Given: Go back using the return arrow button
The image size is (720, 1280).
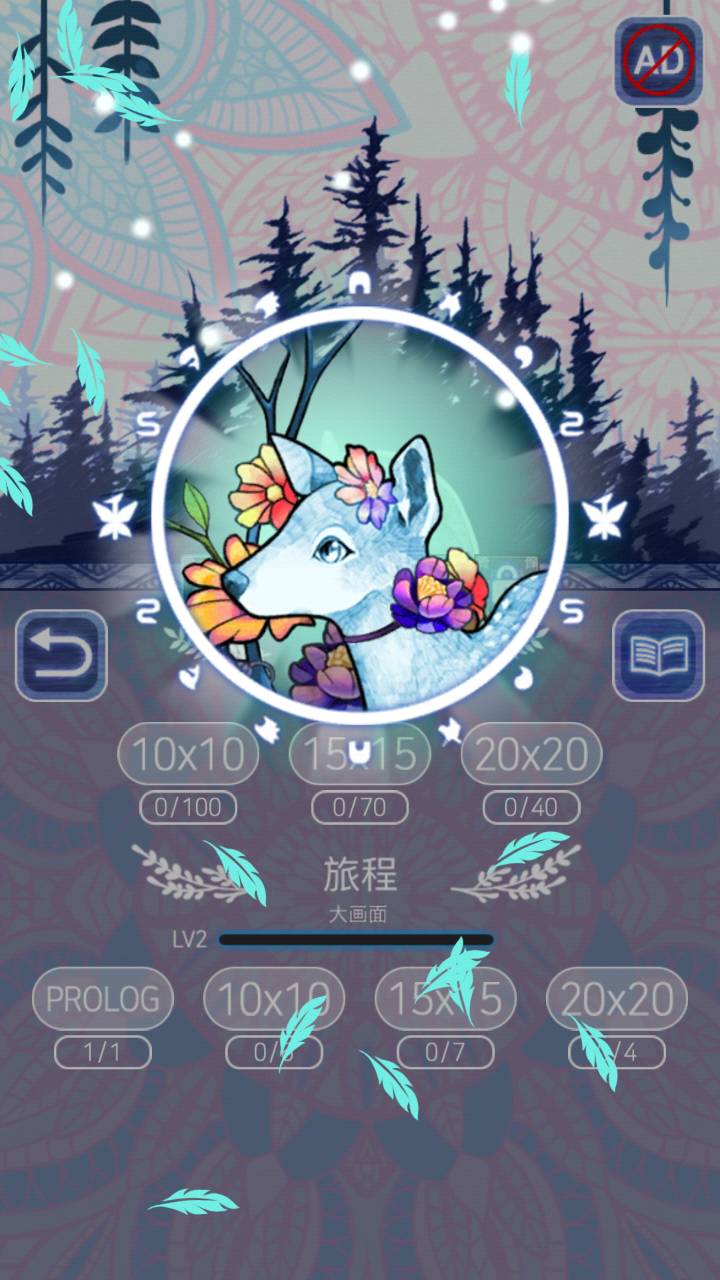Looking at the screenshot, I should 61,655.
